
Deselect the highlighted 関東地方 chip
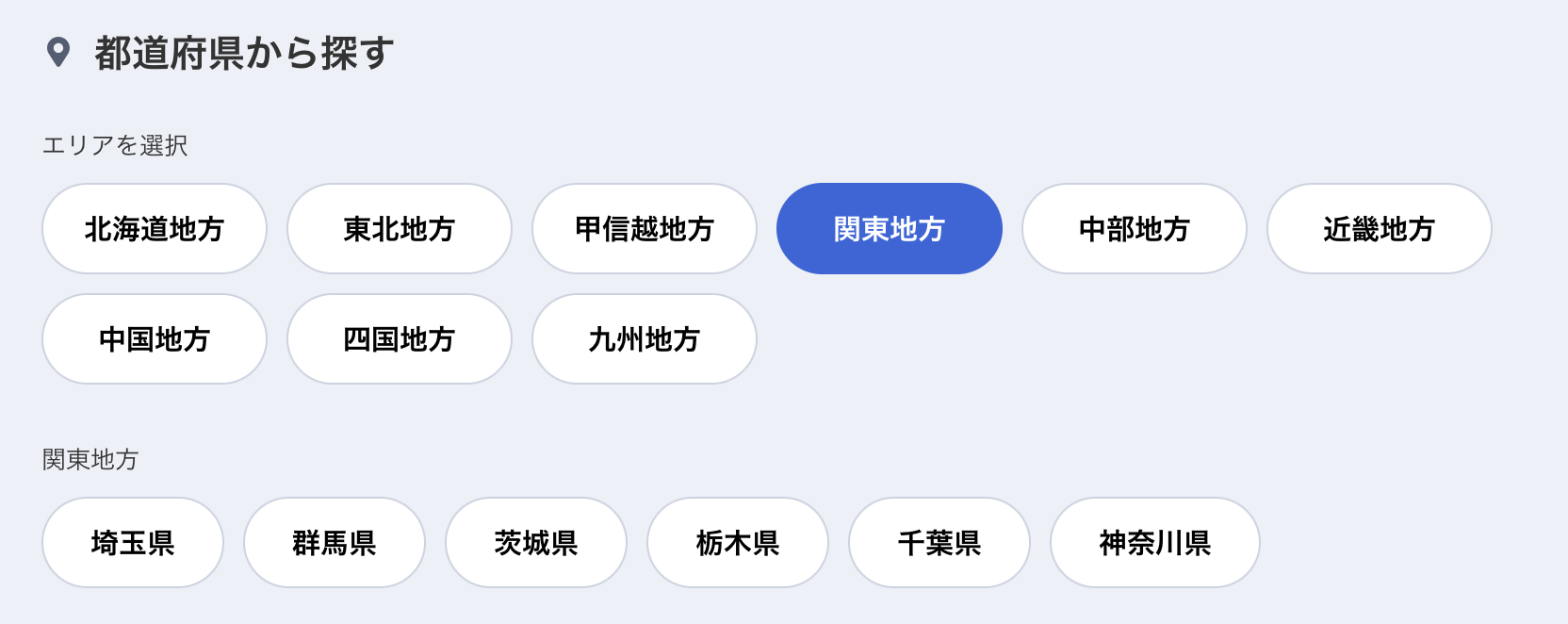point(890,229)
